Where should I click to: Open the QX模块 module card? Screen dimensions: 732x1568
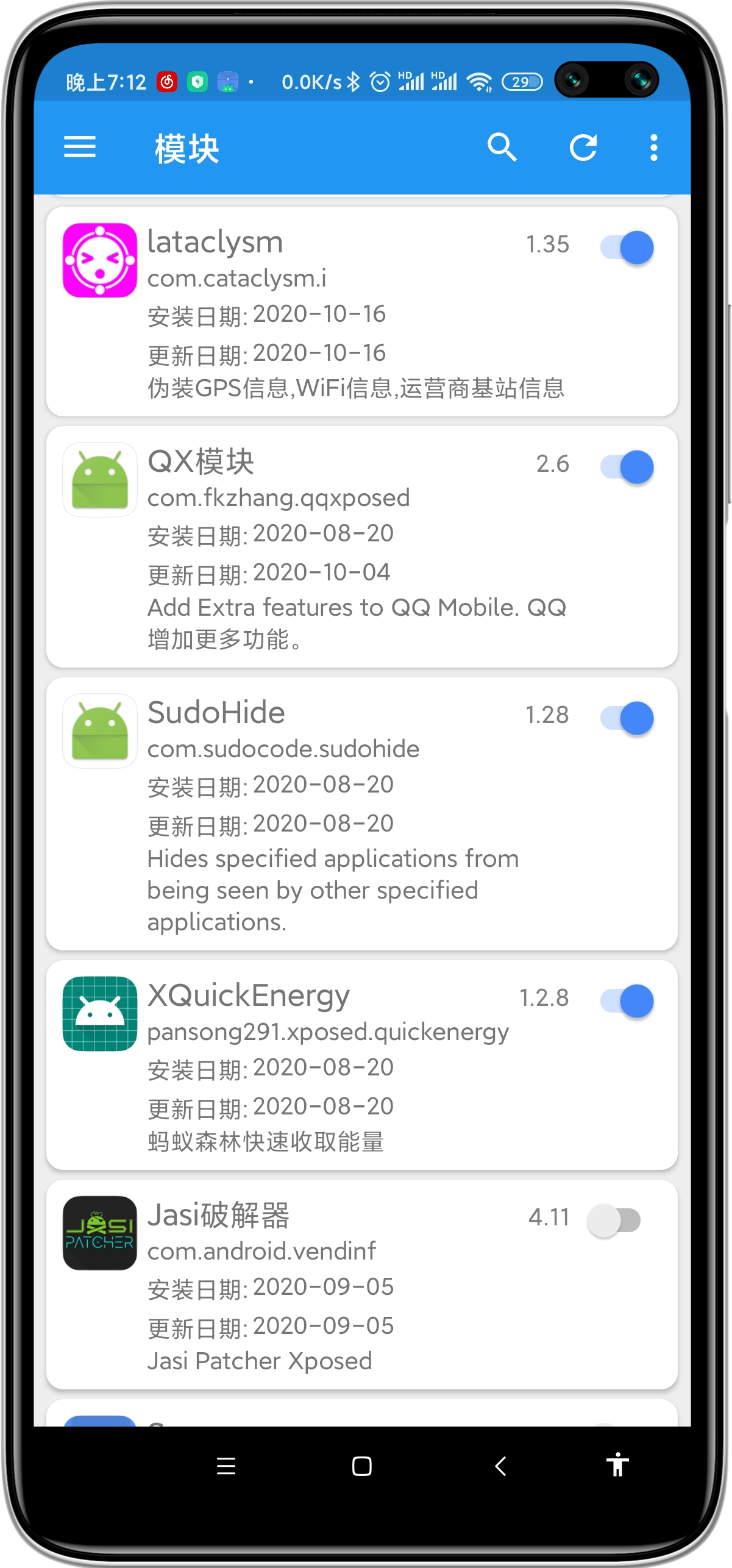click(x=341, y=549)
